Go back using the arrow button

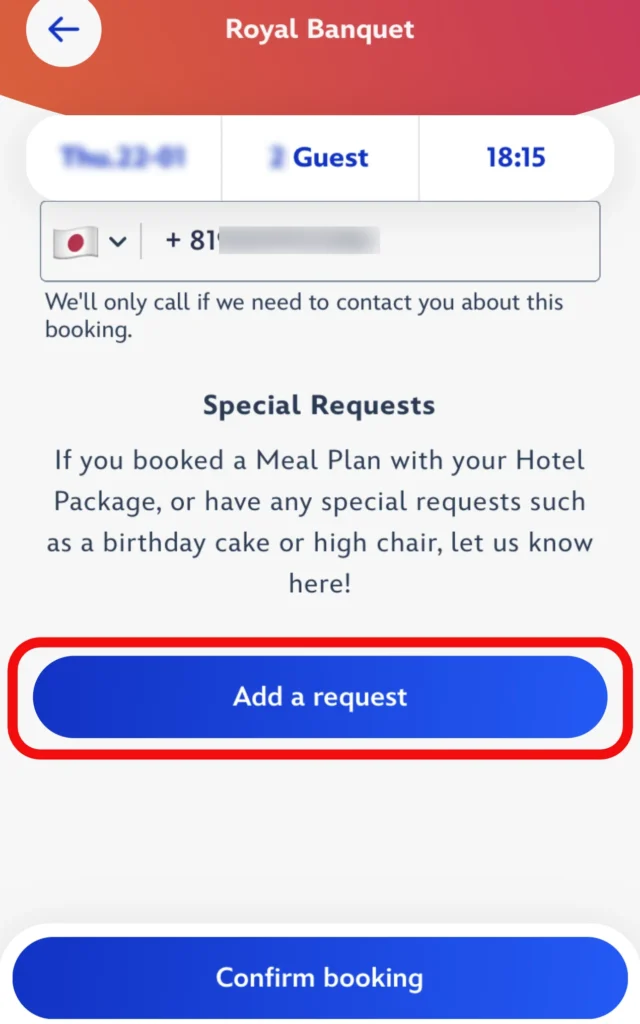click(x=63, y=30)
